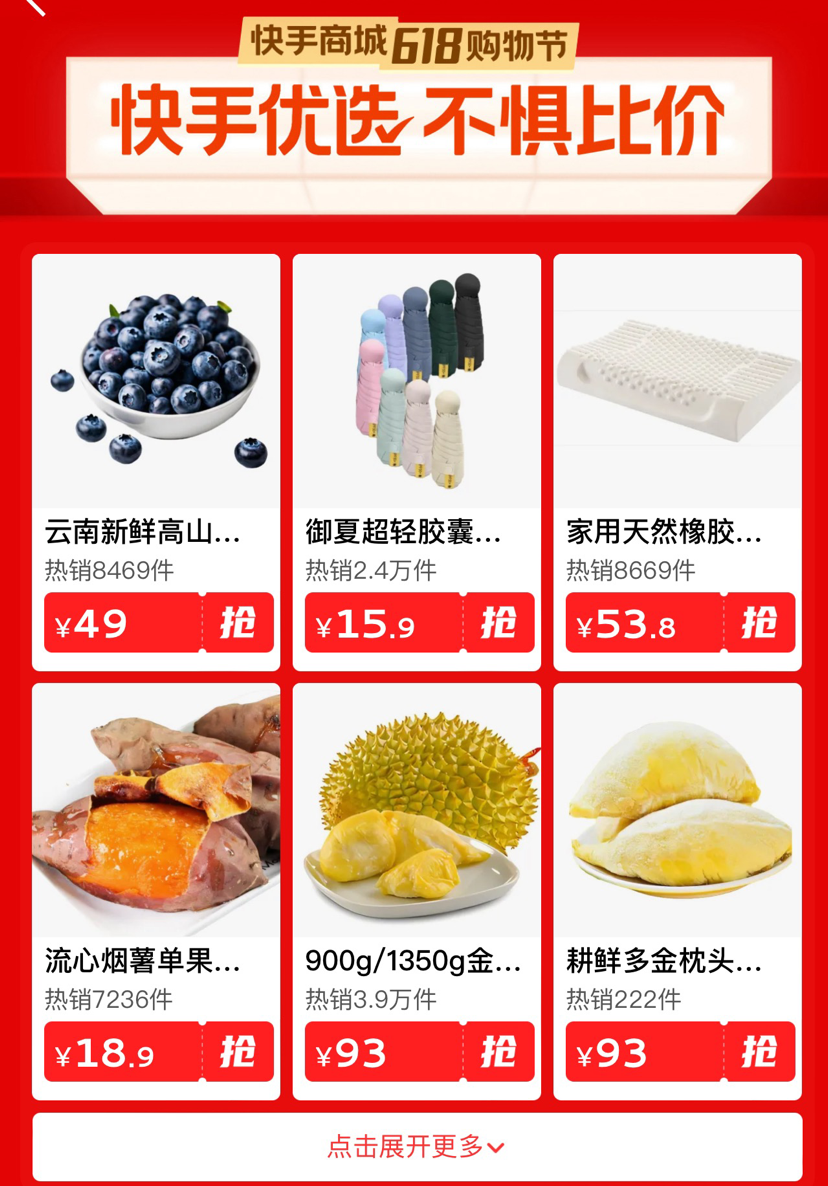828x1186 pixels.
Task: Grab the ¥53.8 latex pillow deal
Action: (x=759, y=623)
